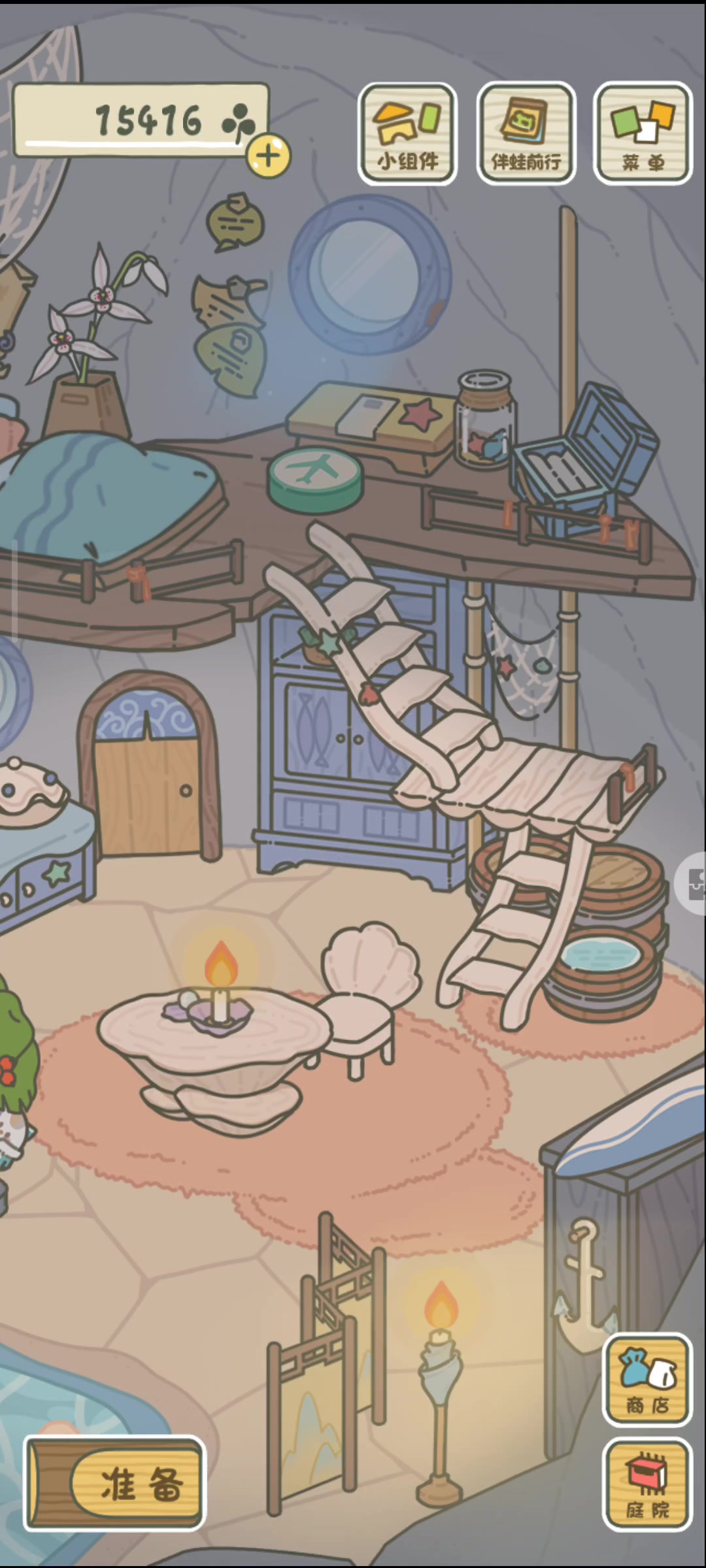Open the 伴蛙前行 button
Image resolution: width=706 pixels, height=1568 pixels.
click(526, 134)
